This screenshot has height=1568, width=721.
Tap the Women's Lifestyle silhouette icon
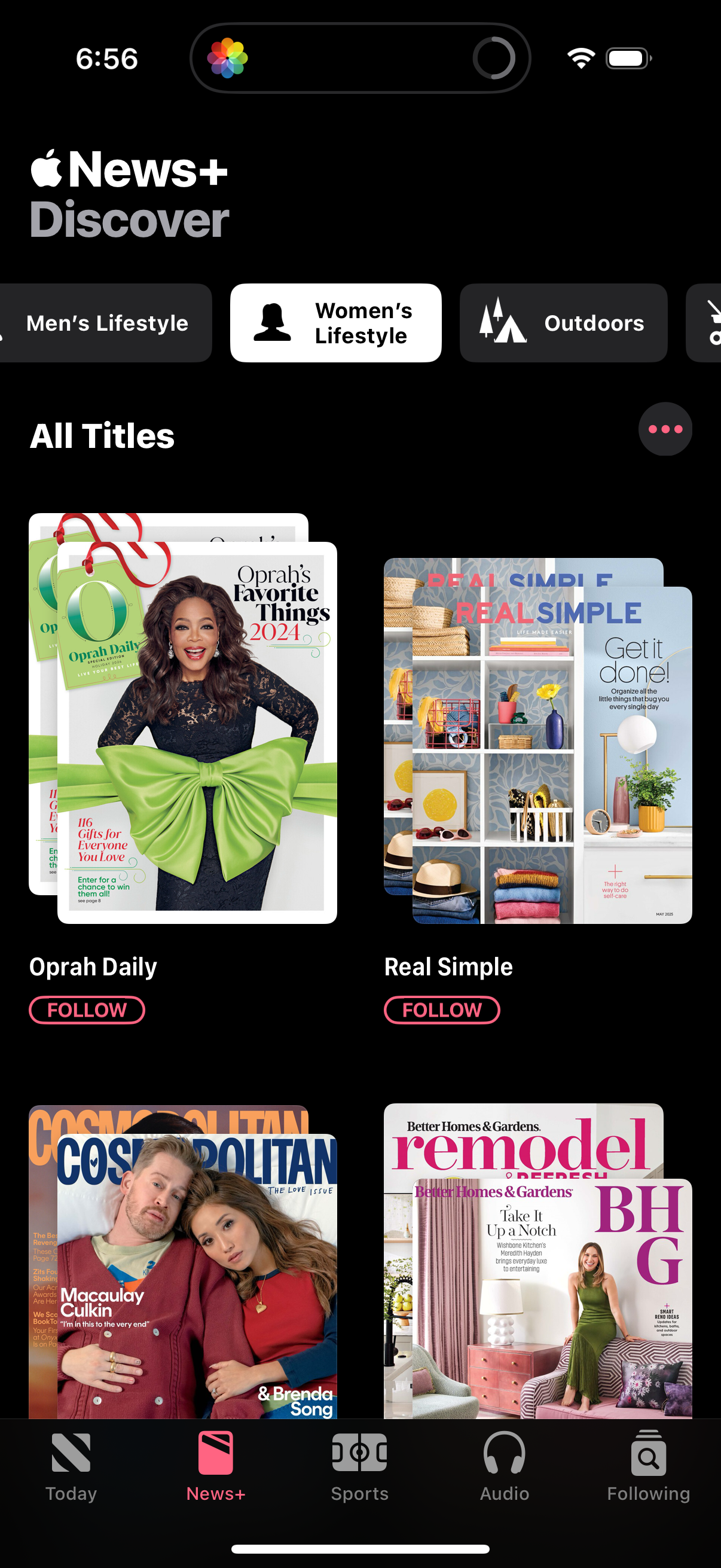[x=274, y=323]
